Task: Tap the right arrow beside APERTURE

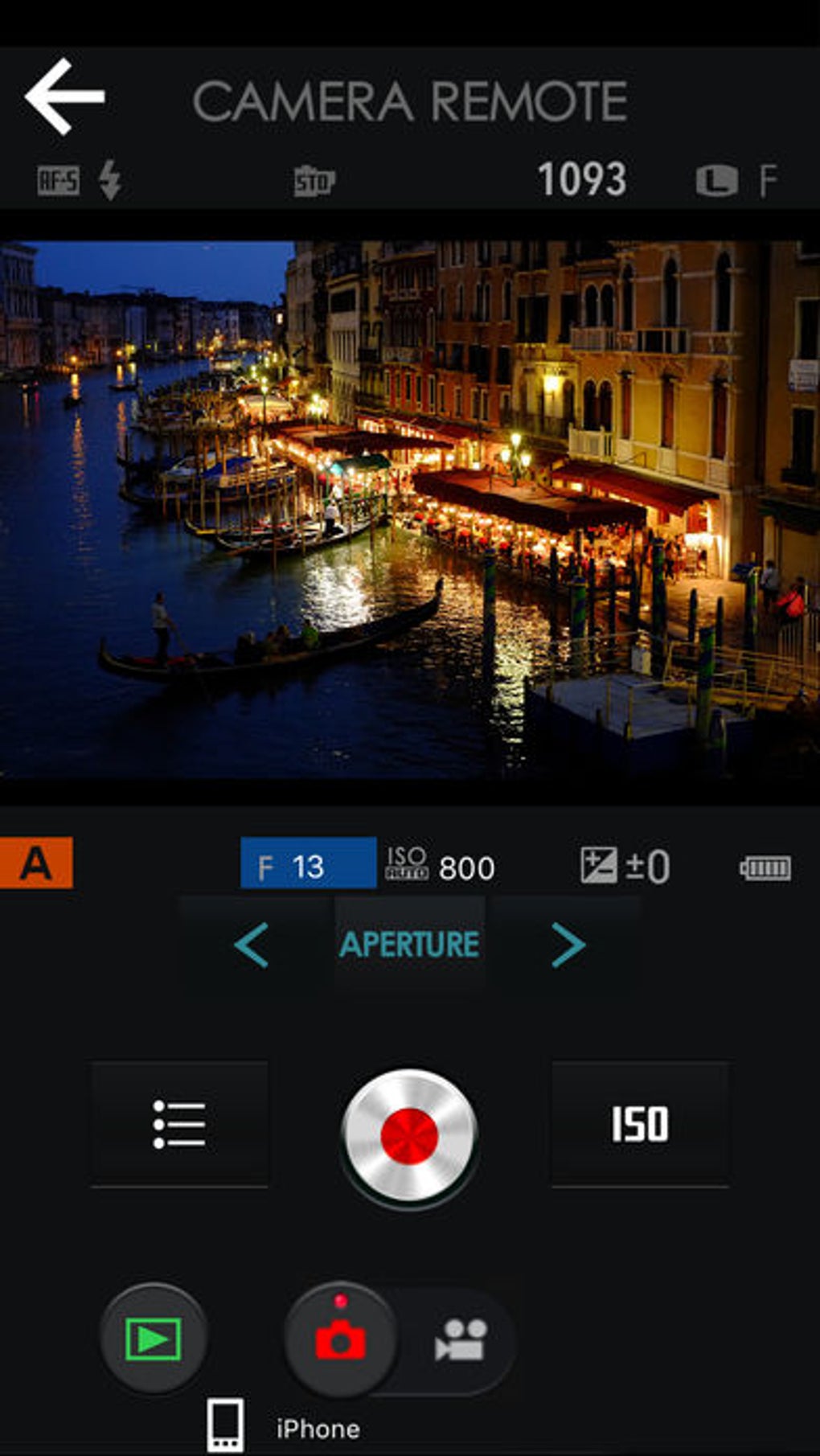Action: (x=568, y=945)
